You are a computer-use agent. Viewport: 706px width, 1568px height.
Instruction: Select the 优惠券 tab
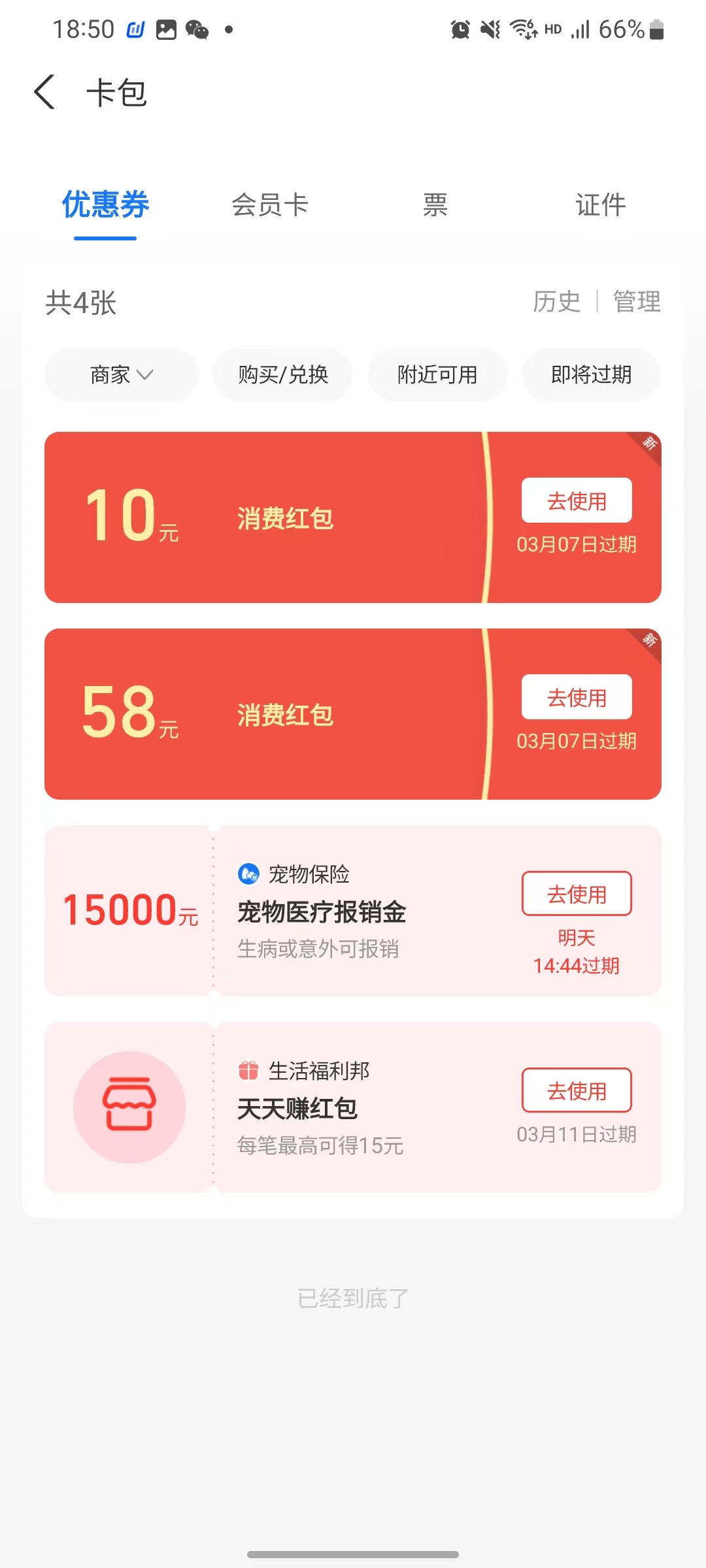click(105, 204)
